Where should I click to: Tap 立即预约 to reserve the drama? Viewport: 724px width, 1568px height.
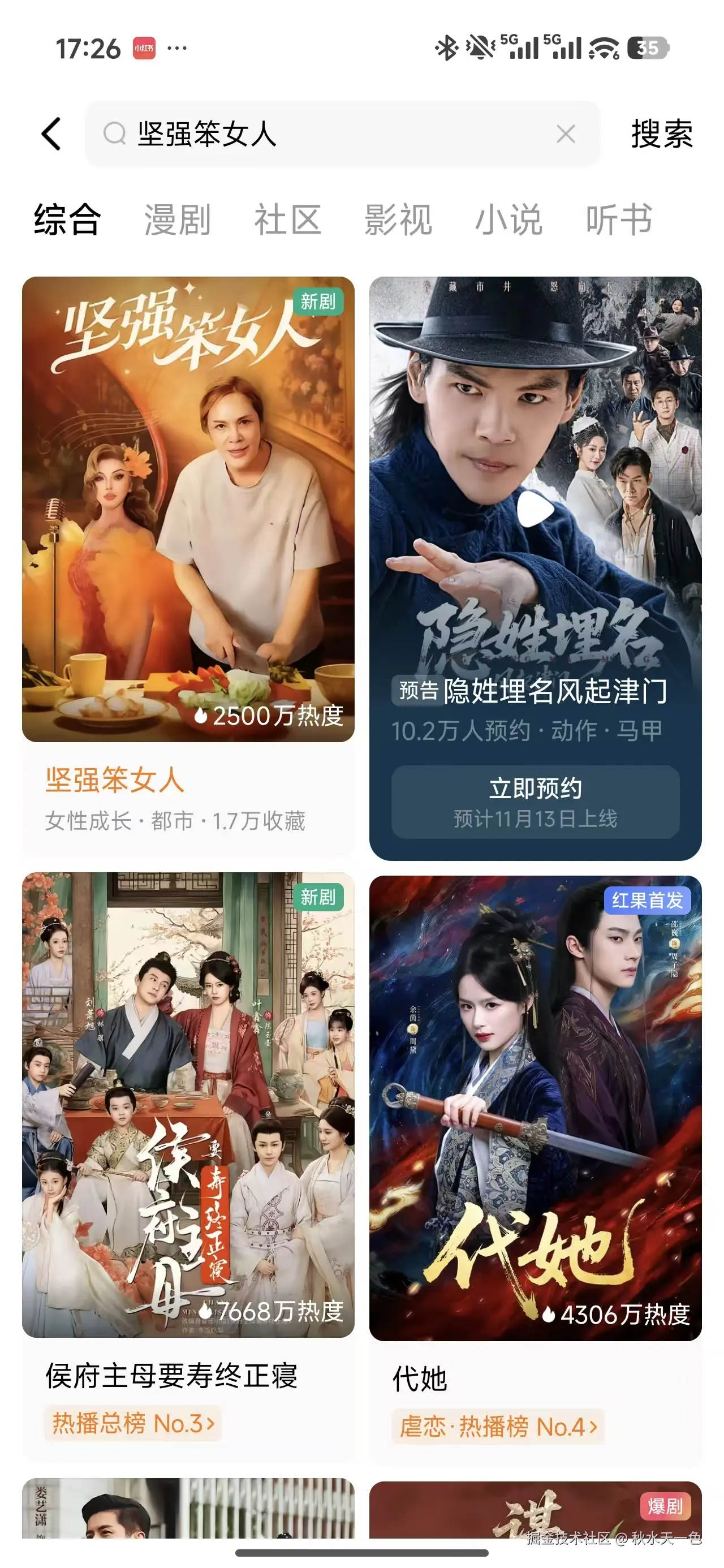tap(535, 801)
